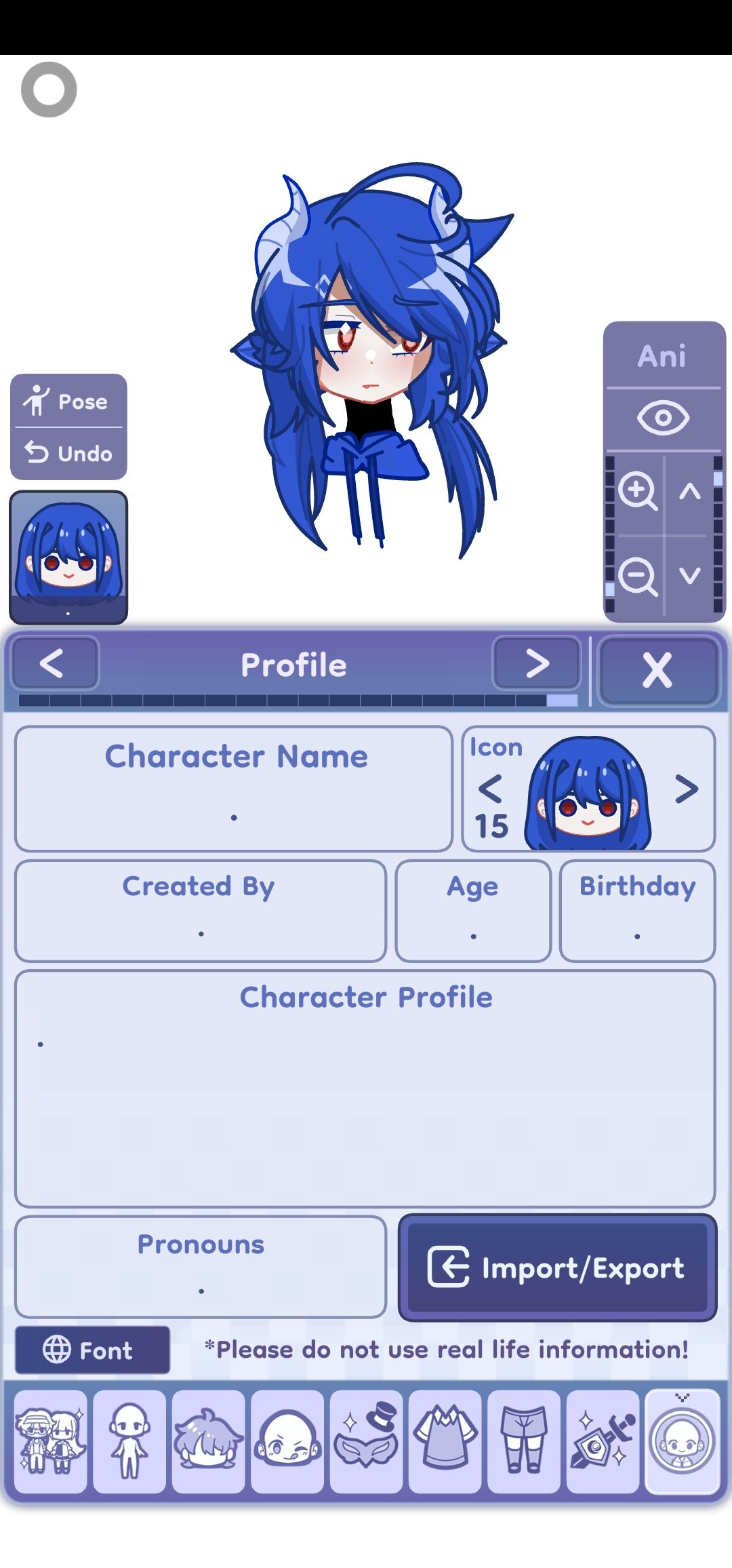Open the hair category tab
Screen dimensions: 732x1568
pyautogui.click(x=208, y=1441)
